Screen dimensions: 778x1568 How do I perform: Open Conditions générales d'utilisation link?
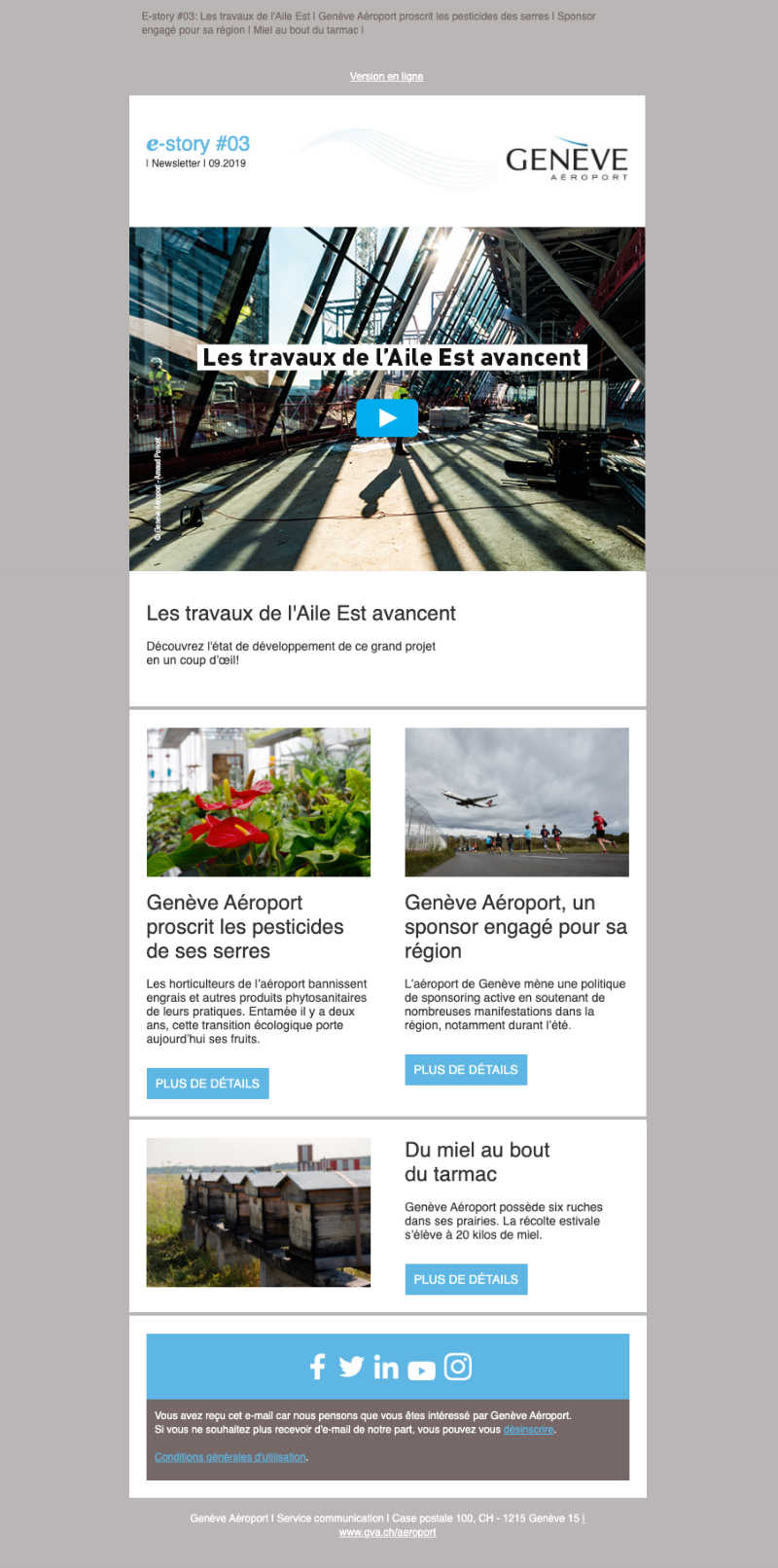tap(230, 1456)
